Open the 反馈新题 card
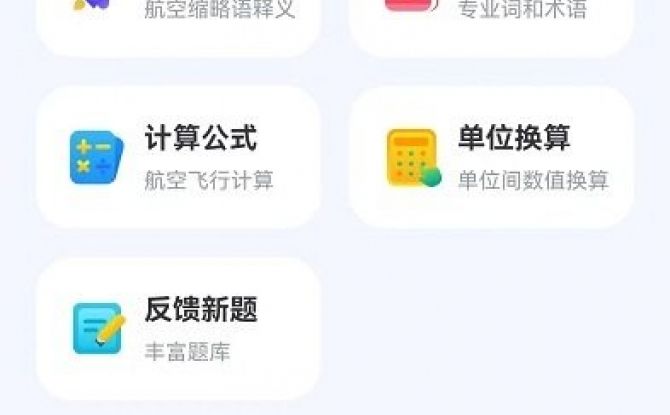This screenshot has width=670, height=415. [178, 328]
